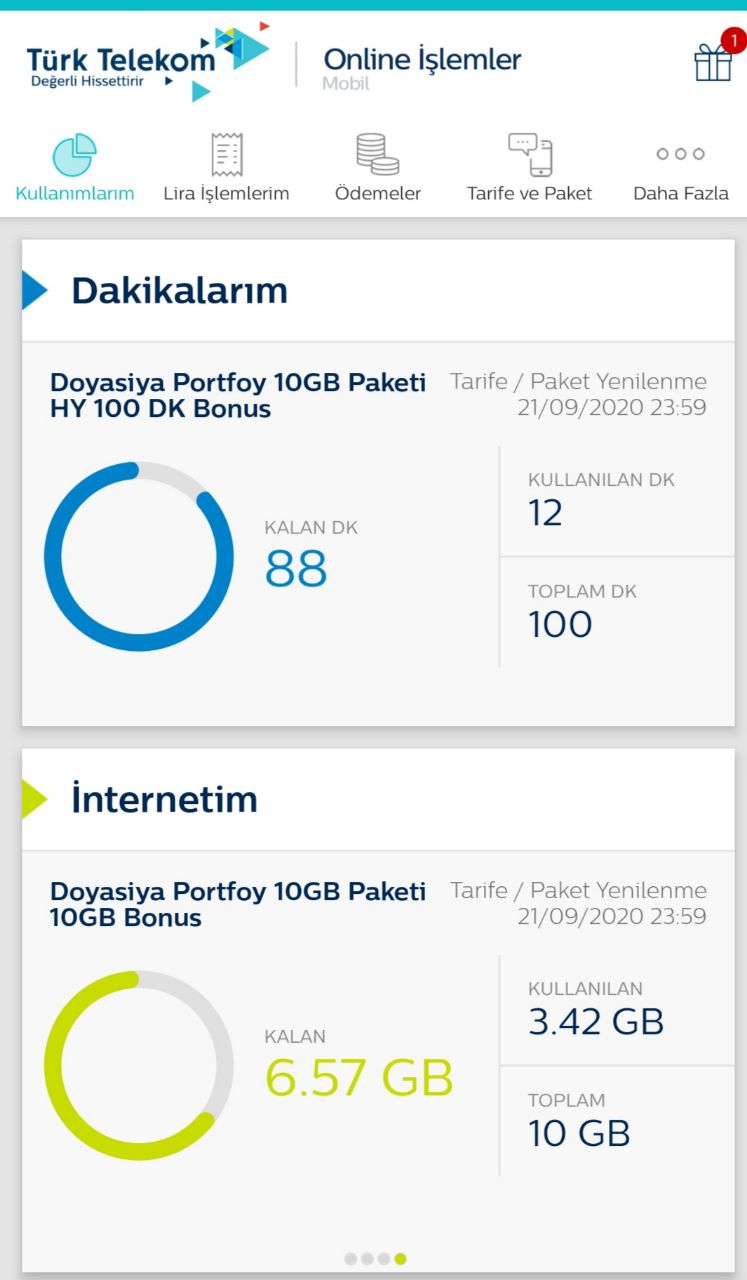Select the Kullanımlarım tab
This screenshot has width=747, height=1280.
(75, 167)
